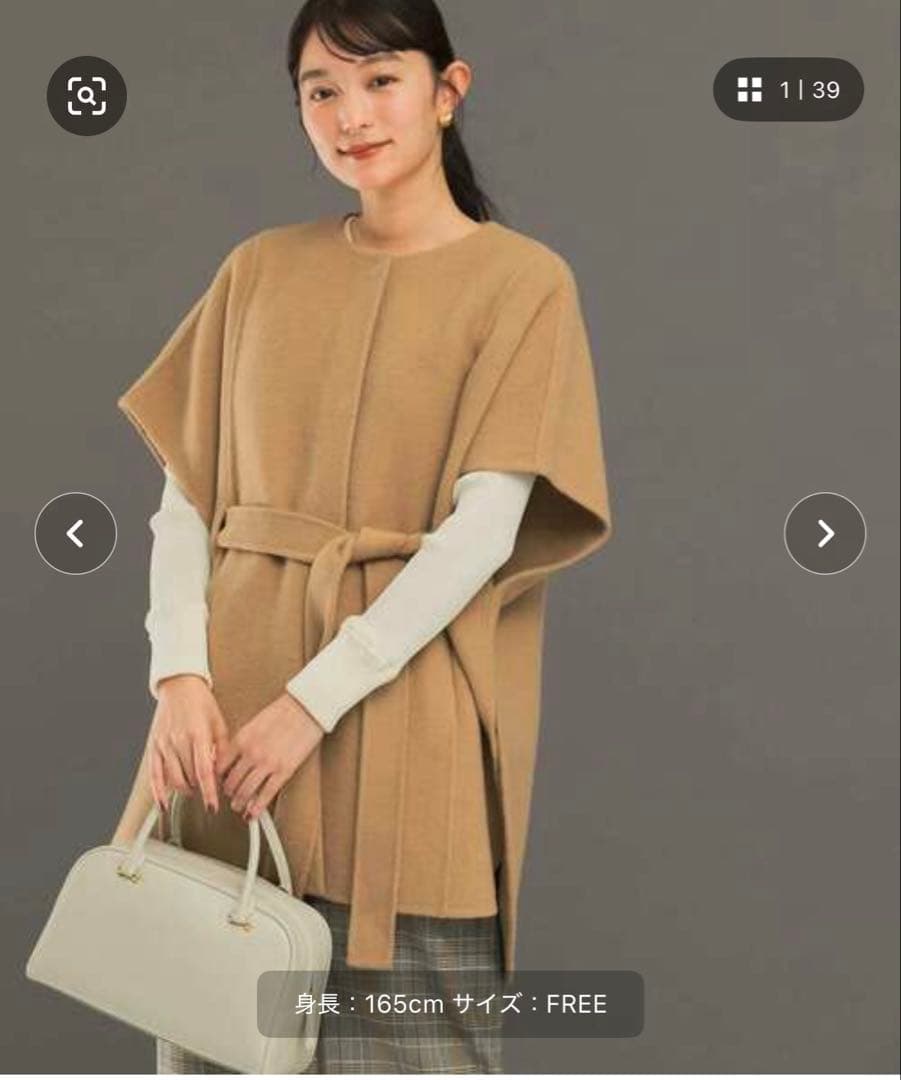Show the next product photo

(x=825, y=533)
